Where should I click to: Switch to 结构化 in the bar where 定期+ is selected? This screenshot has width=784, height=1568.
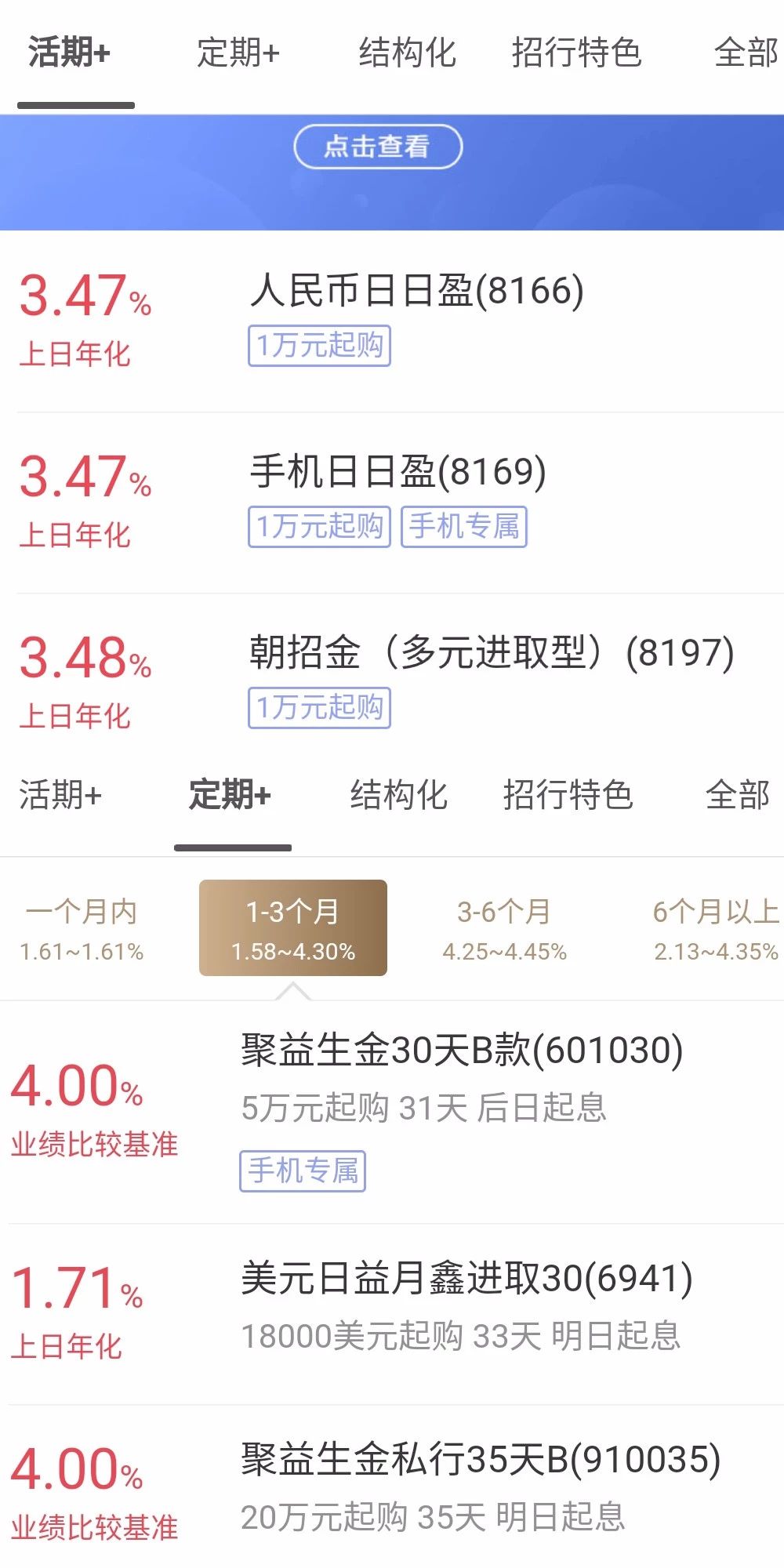coord(398,795)
